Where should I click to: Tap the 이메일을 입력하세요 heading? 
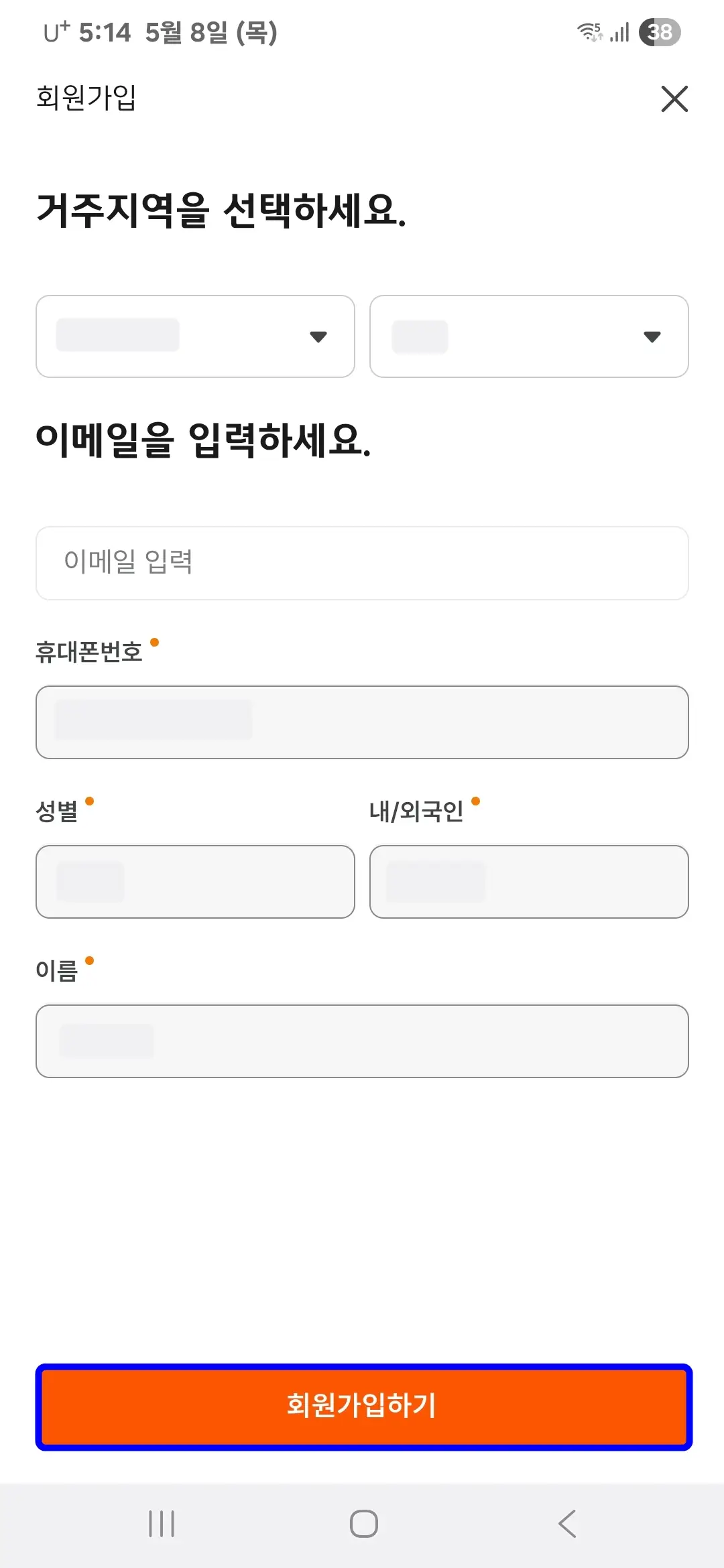pos(204,439)
